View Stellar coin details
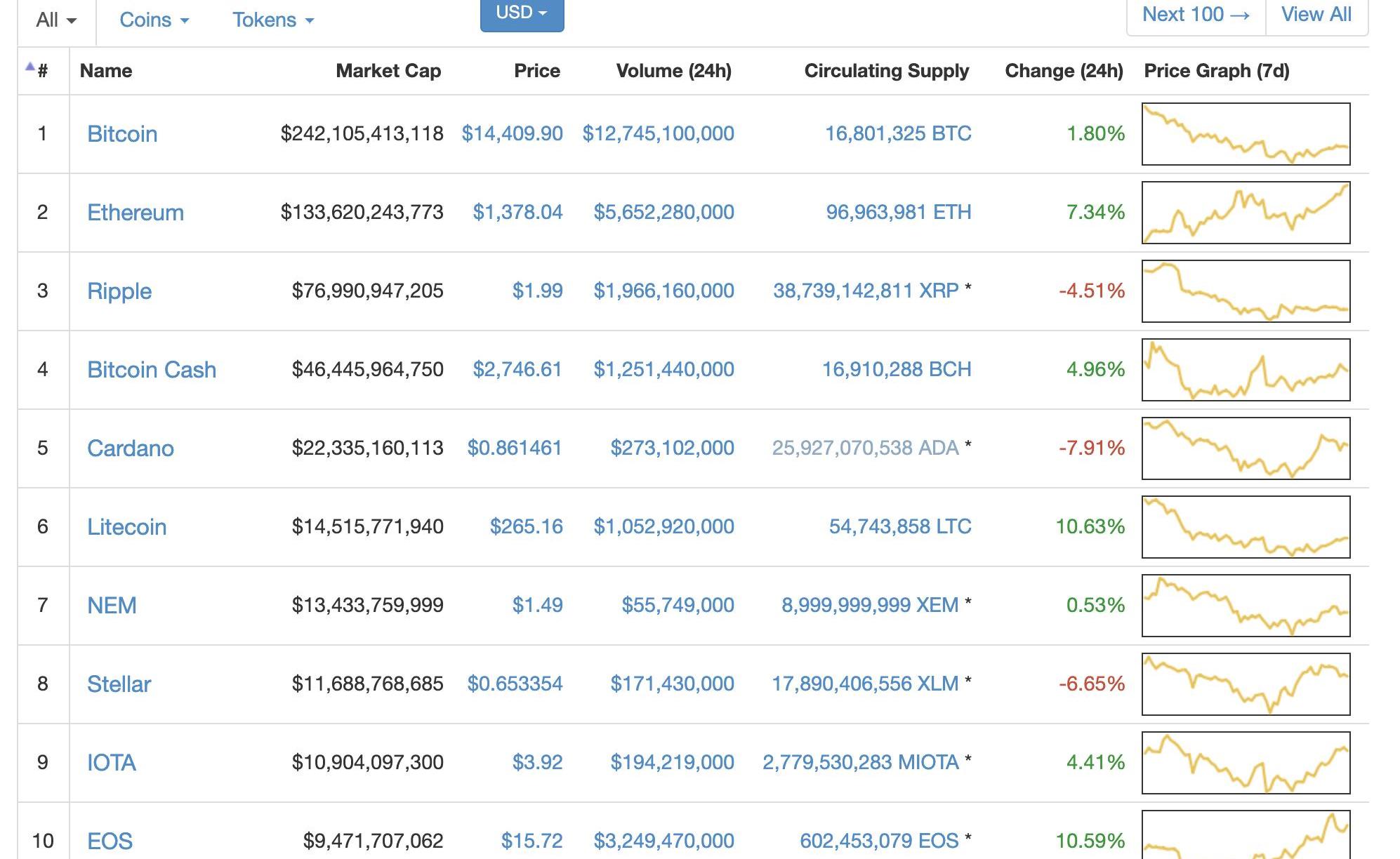 (119, 684)
